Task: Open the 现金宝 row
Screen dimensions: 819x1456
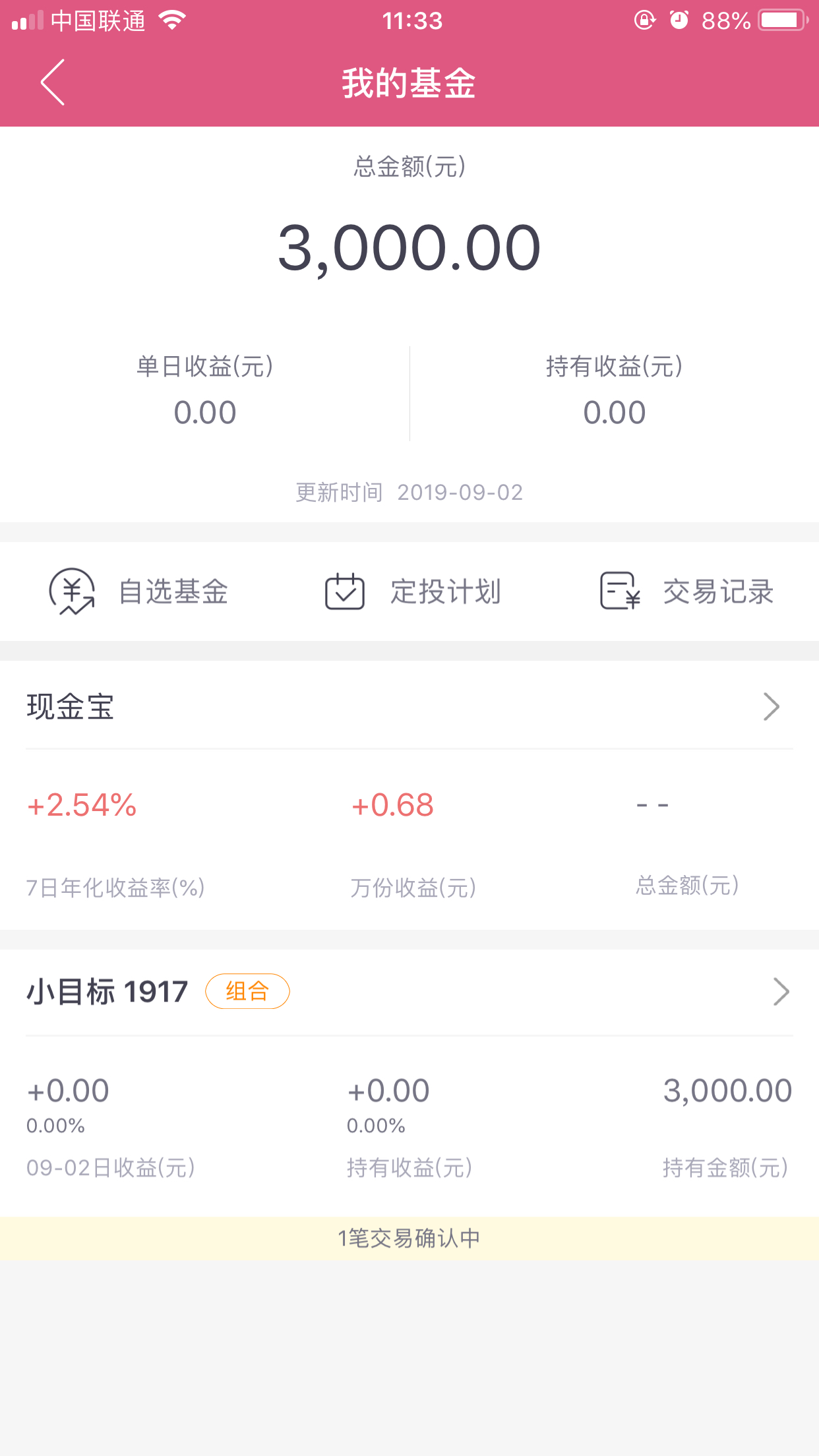Action: click(x=409, y=706)
